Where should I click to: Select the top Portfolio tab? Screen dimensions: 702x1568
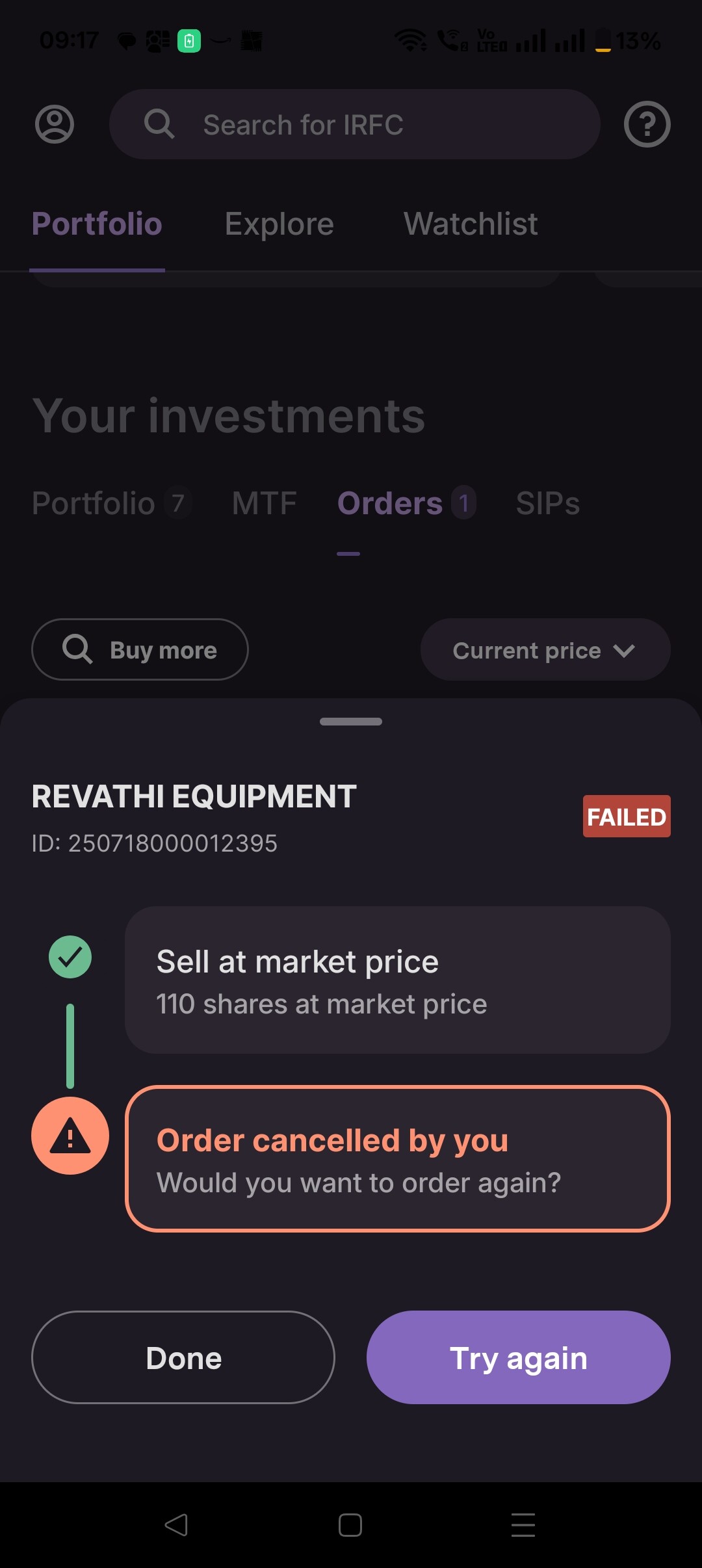click(97, 224)
